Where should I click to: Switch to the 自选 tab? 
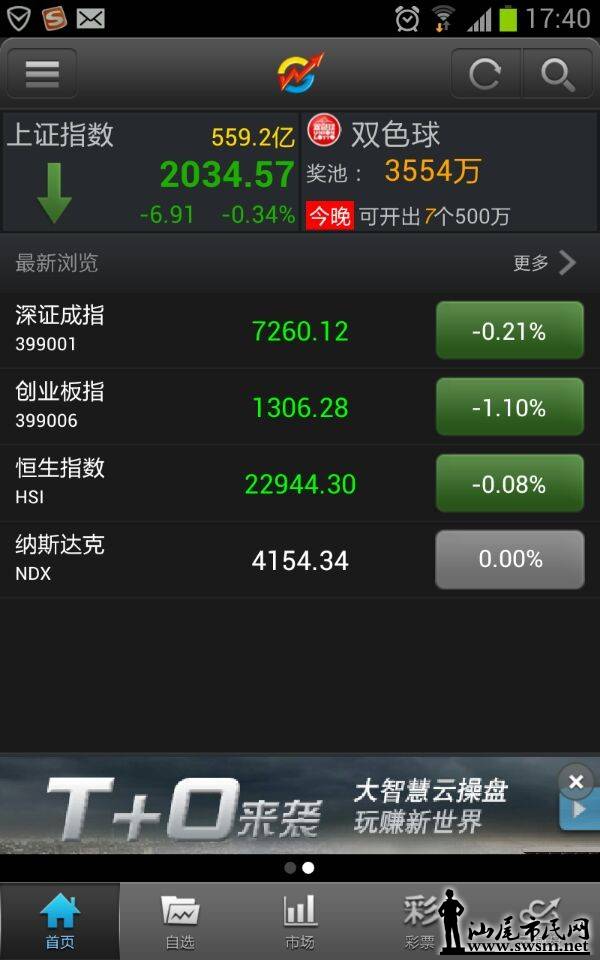click(x=180, y=921)
